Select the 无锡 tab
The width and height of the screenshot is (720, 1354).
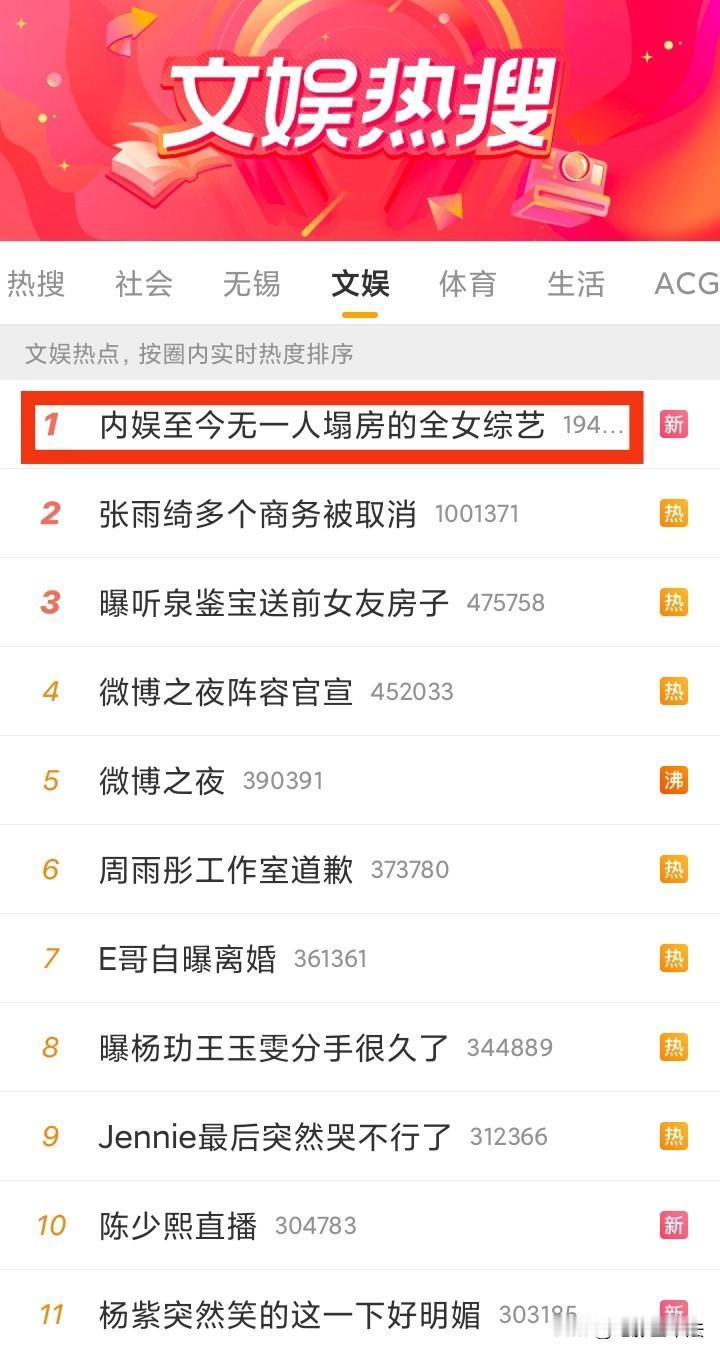(x=251, y=285)
